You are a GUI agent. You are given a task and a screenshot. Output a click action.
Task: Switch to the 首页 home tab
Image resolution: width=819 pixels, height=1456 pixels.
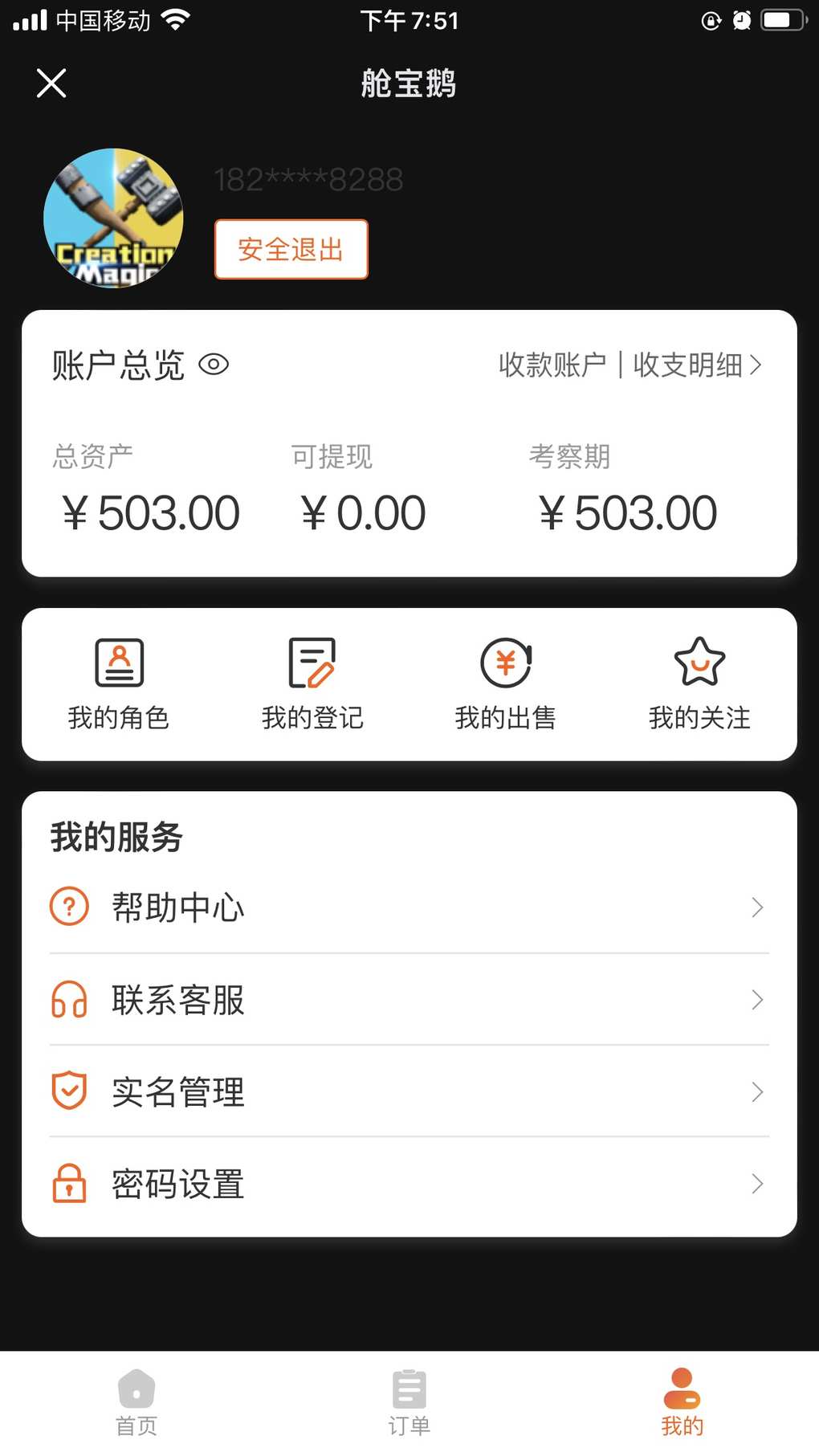136,1402
